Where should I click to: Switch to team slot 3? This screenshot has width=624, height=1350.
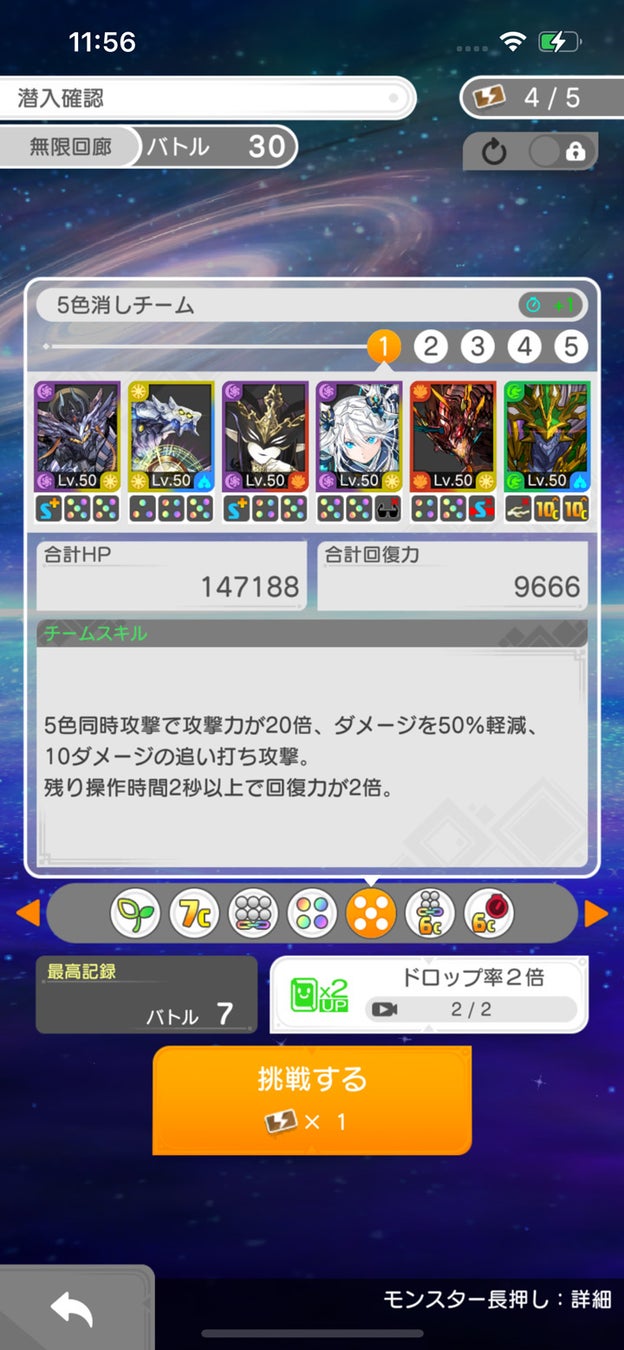(477, 347)
